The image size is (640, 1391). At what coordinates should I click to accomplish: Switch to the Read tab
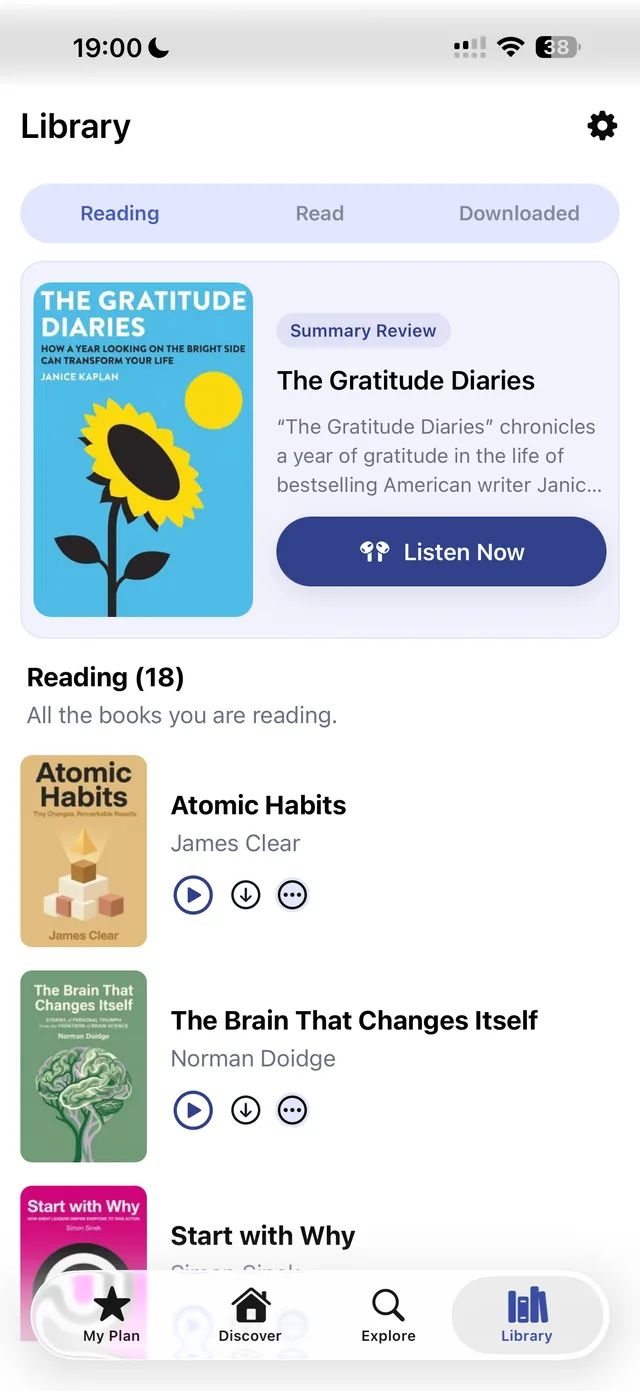(320, 213)
